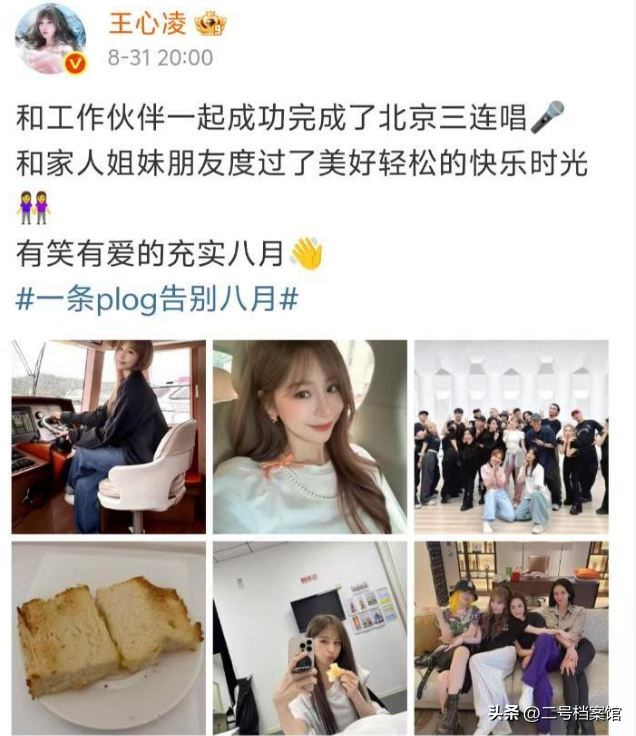View photo of woman steering the boat
Screen dimensions: 636x736
pyautogui.click(x=108, y=436)
